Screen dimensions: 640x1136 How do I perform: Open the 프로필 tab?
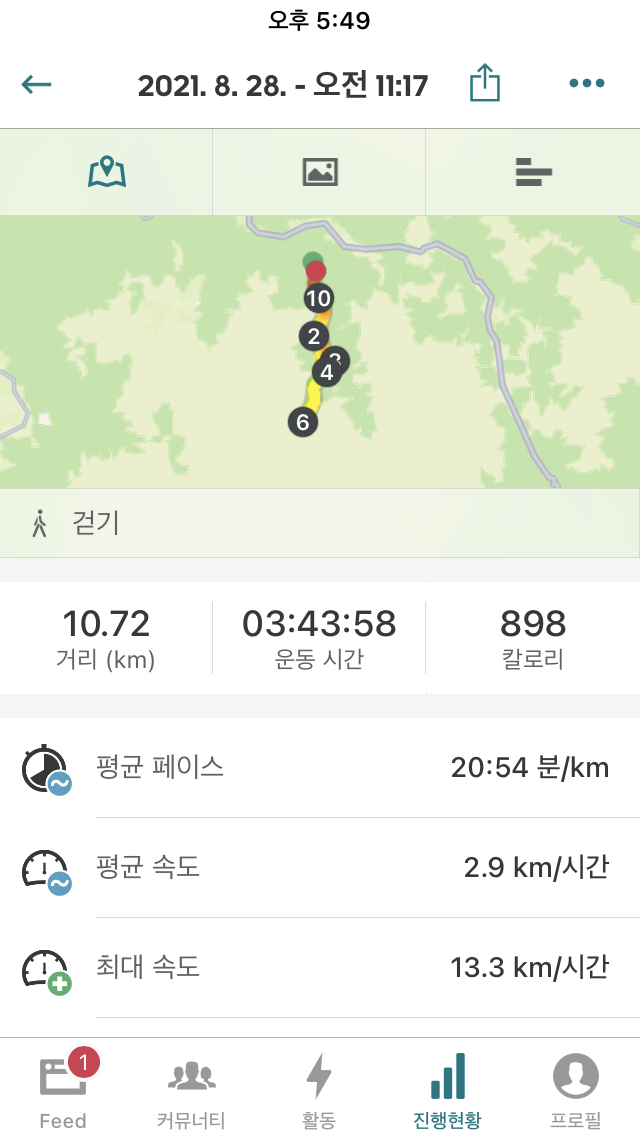pos(575,1089)
